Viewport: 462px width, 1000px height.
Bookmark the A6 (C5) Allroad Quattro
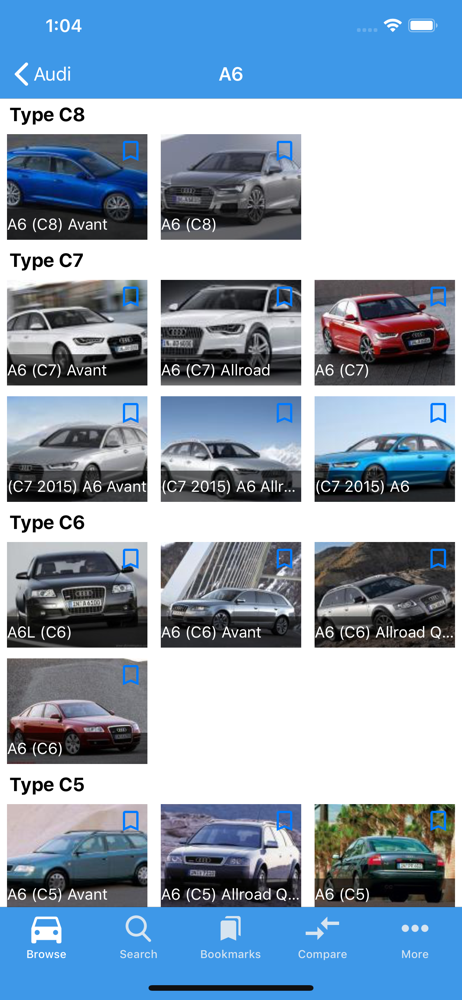[x=285, y=821]
